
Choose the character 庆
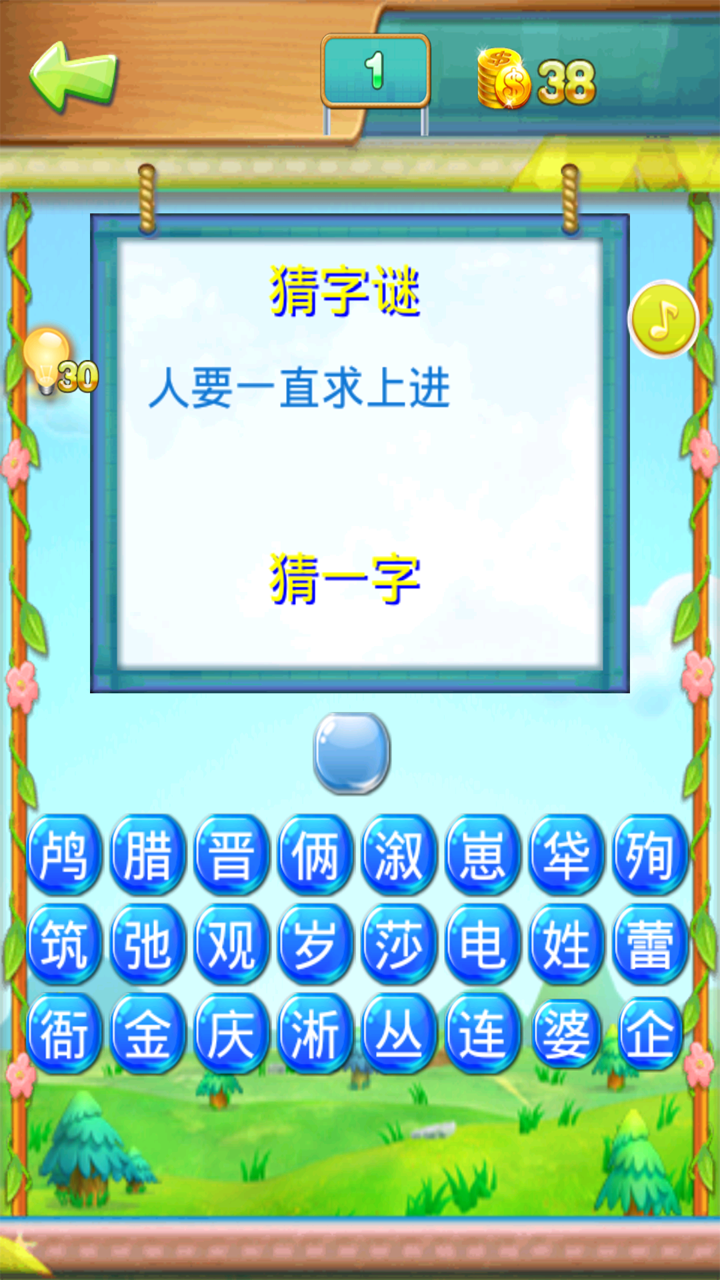pos(232,1034)
